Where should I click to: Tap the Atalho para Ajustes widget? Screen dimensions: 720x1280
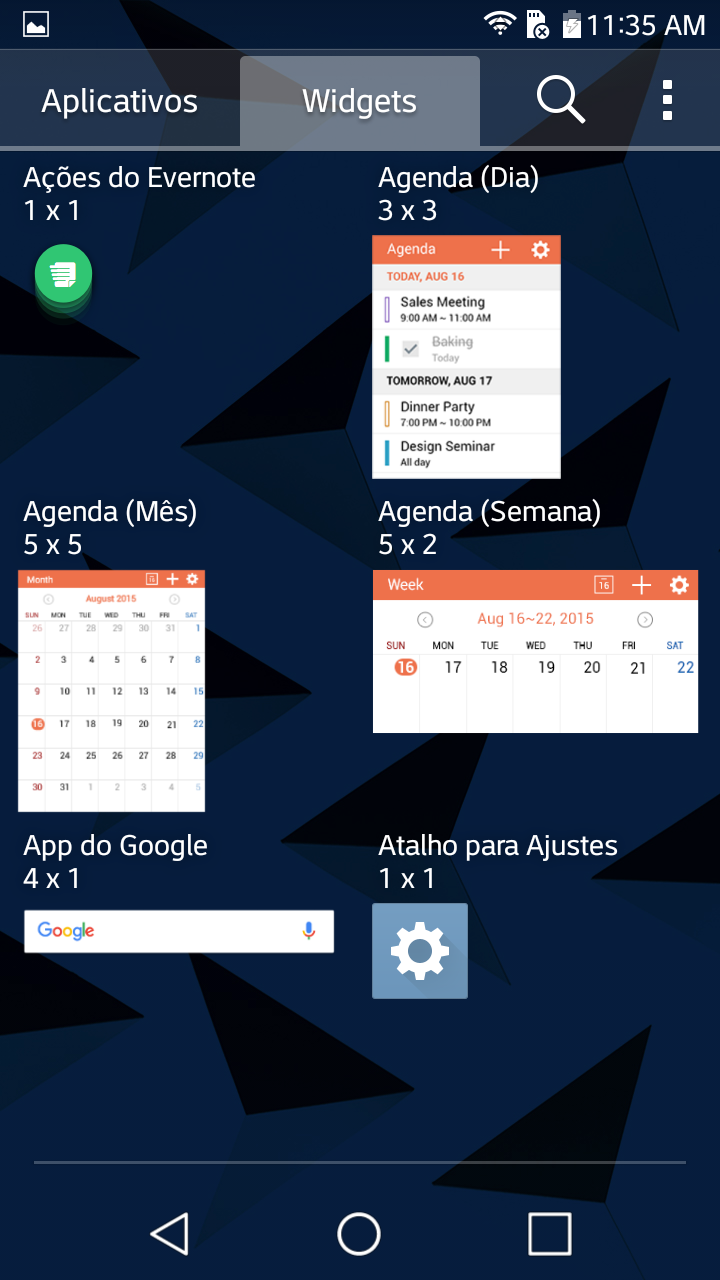(x=420, y=950)
